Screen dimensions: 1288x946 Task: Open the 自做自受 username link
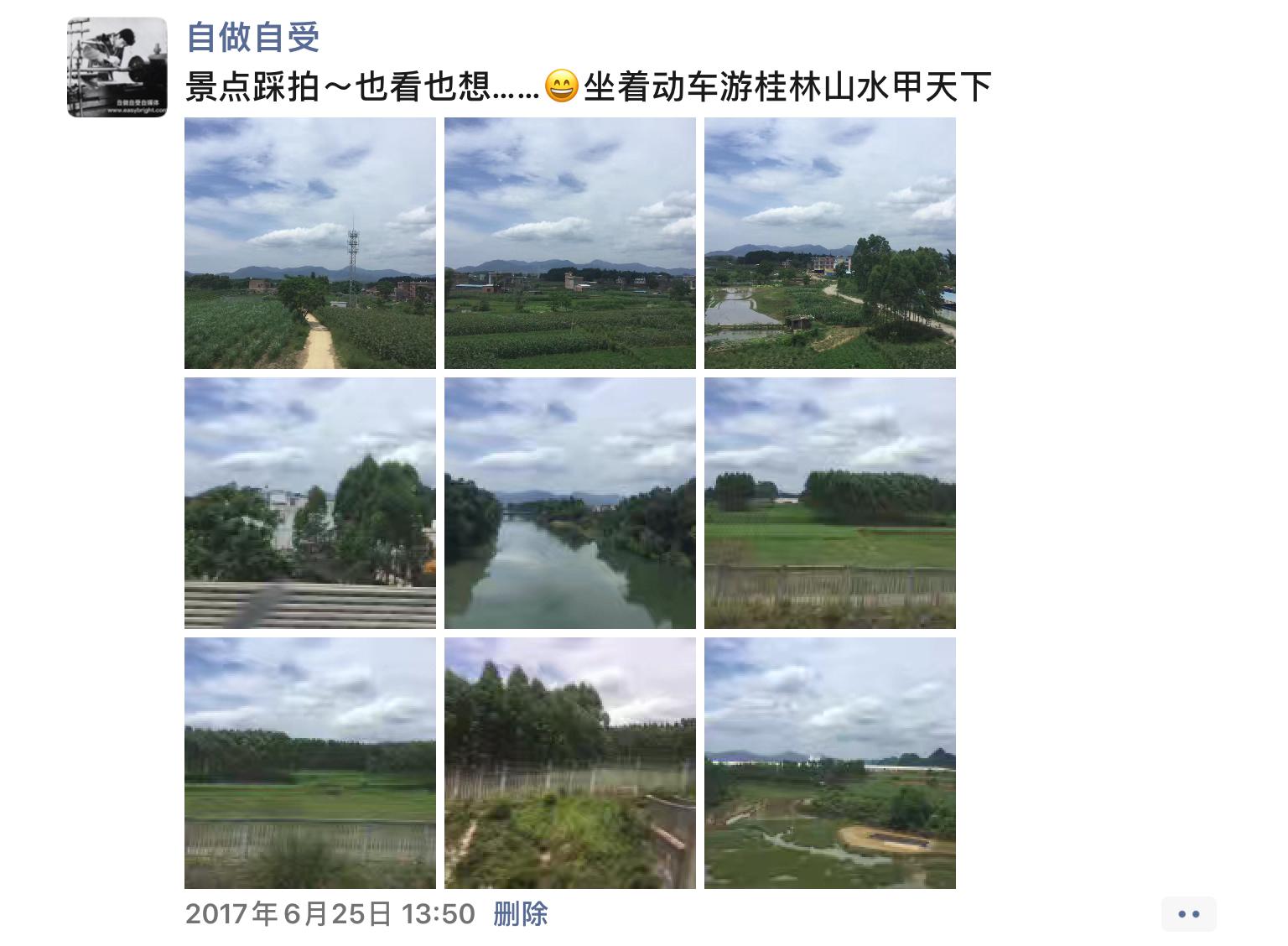click(x=252, y=37)
